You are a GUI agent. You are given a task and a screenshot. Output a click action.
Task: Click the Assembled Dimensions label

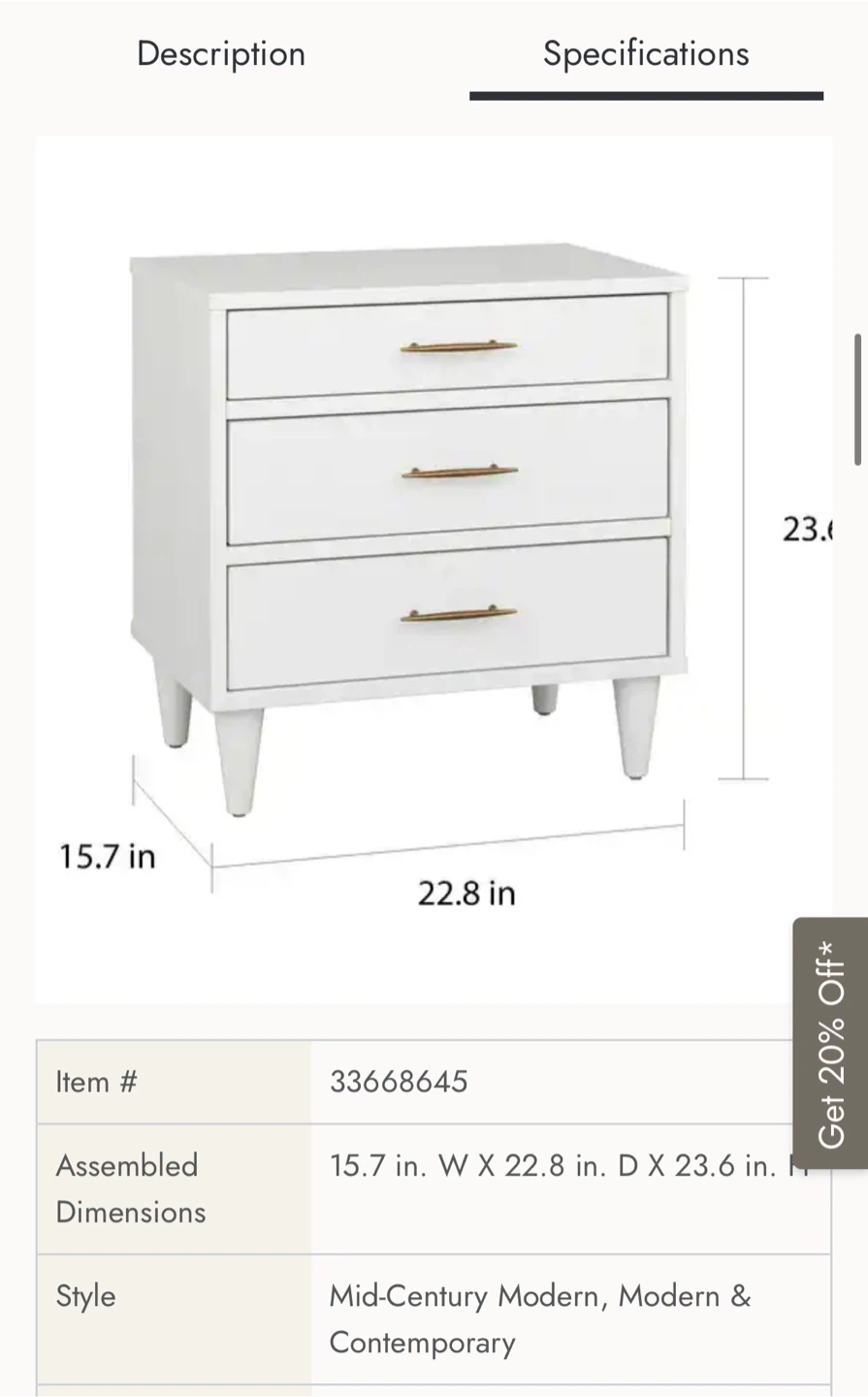click(127, 1188)
